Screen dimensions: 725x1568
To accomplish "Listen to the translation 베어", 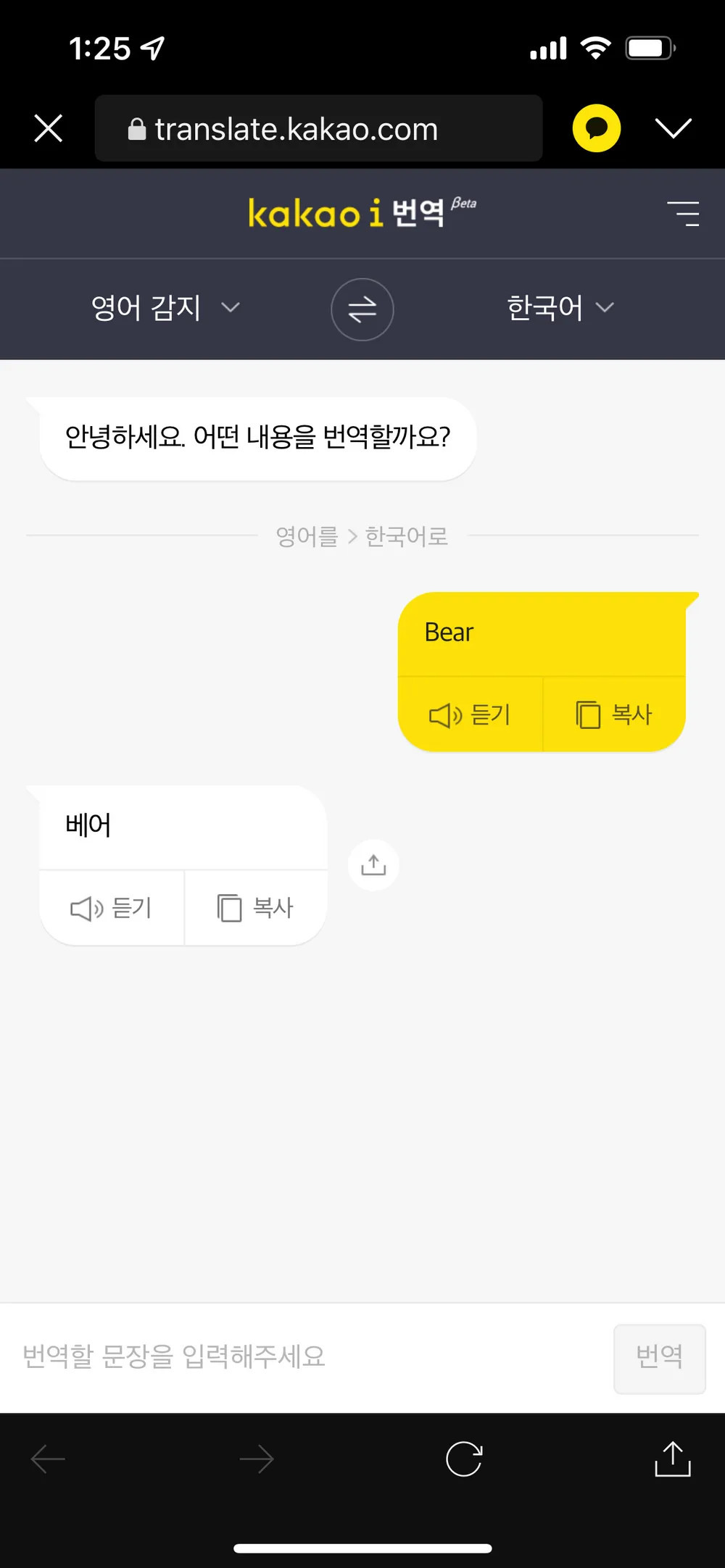I will 112,909.
